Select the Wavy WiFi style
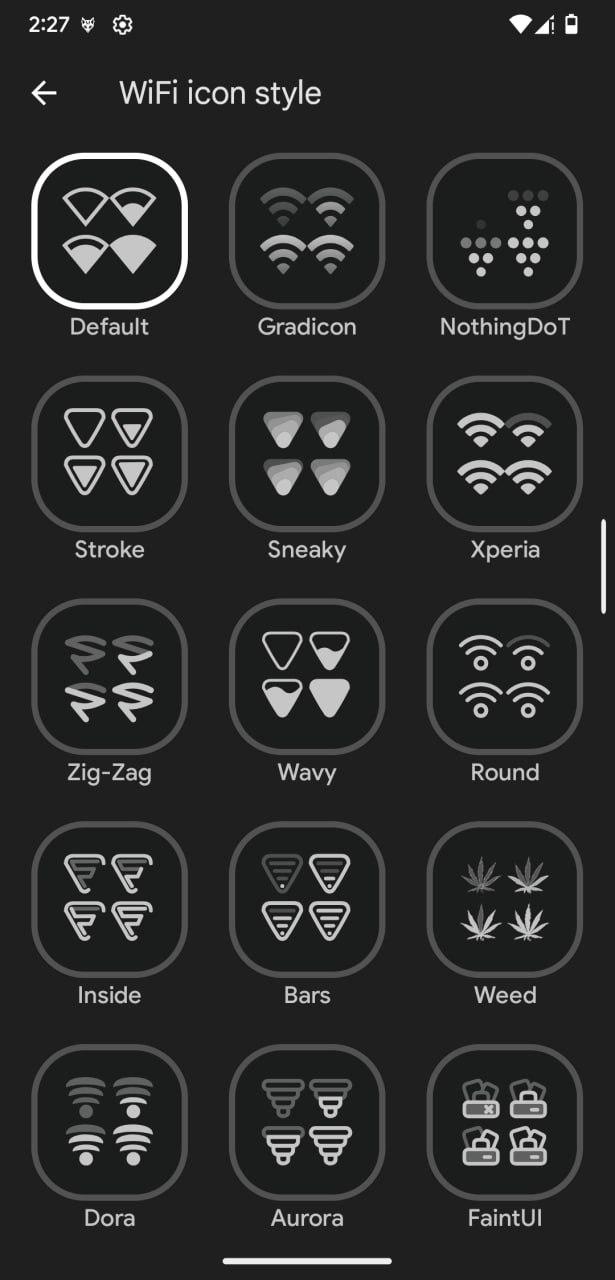This screenshot has height=1280, width=615. pos(307,676)
